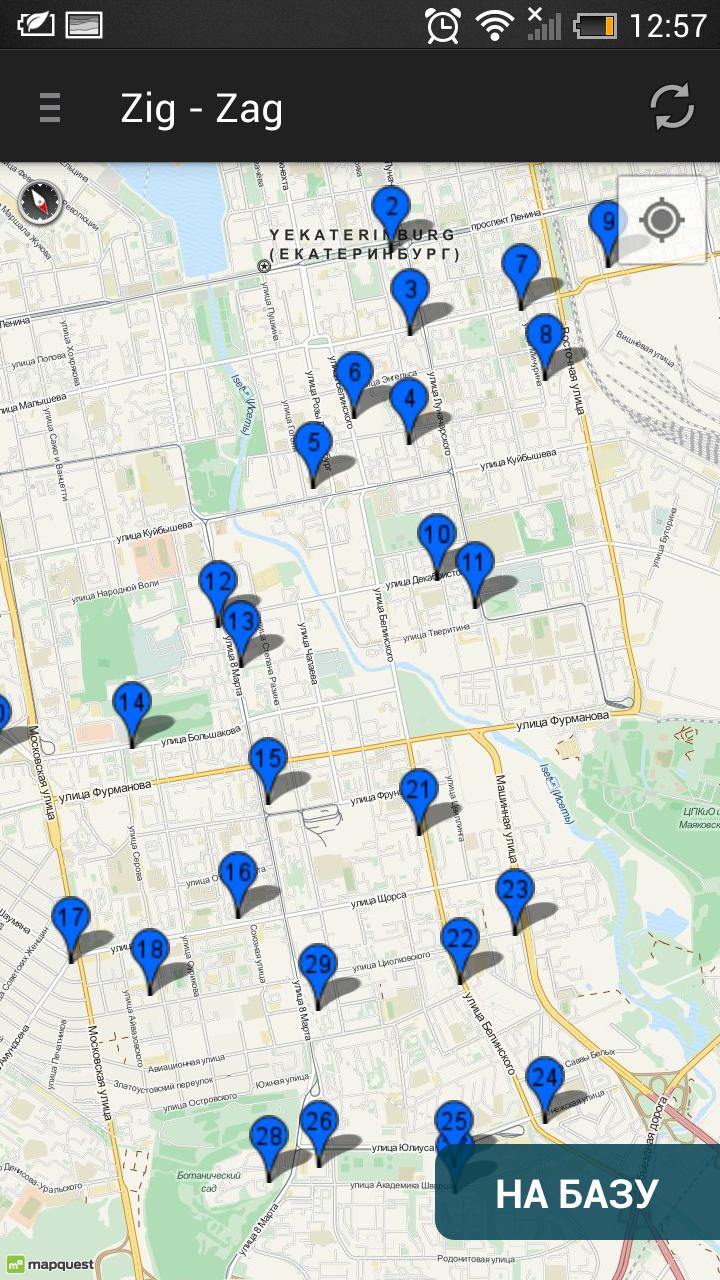
Task: Select map marker number 6
Action: coord(354,375)
